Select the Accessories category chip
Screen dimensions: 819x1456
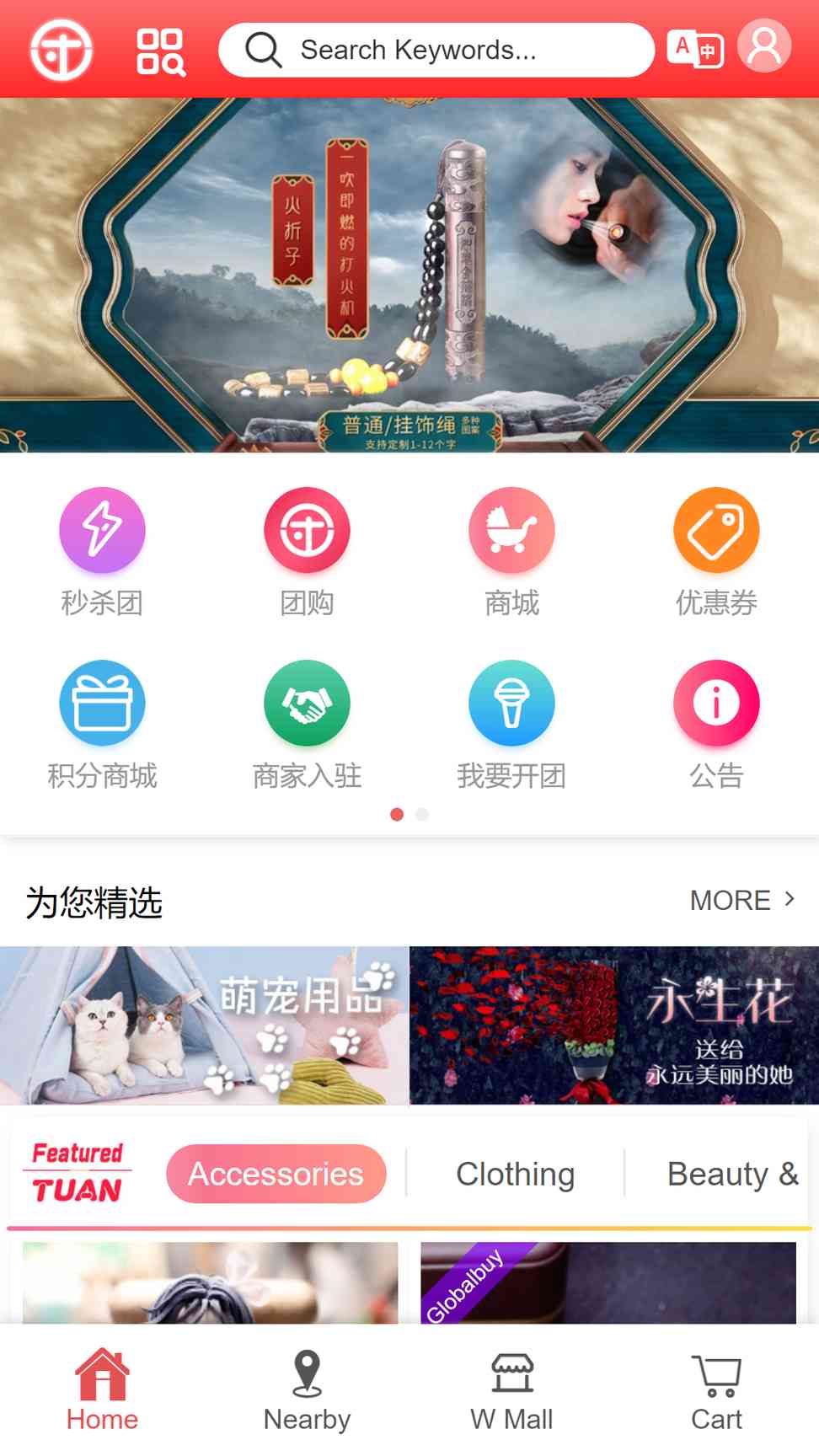coord(276,1174)
